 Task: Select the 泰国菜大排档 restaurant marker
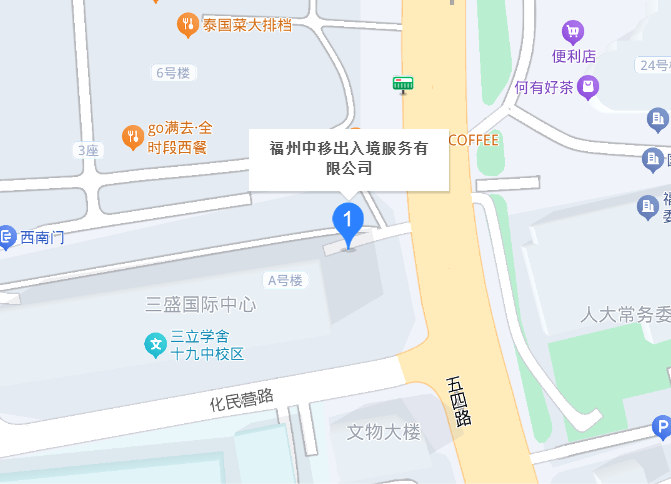tap(186, 24)
